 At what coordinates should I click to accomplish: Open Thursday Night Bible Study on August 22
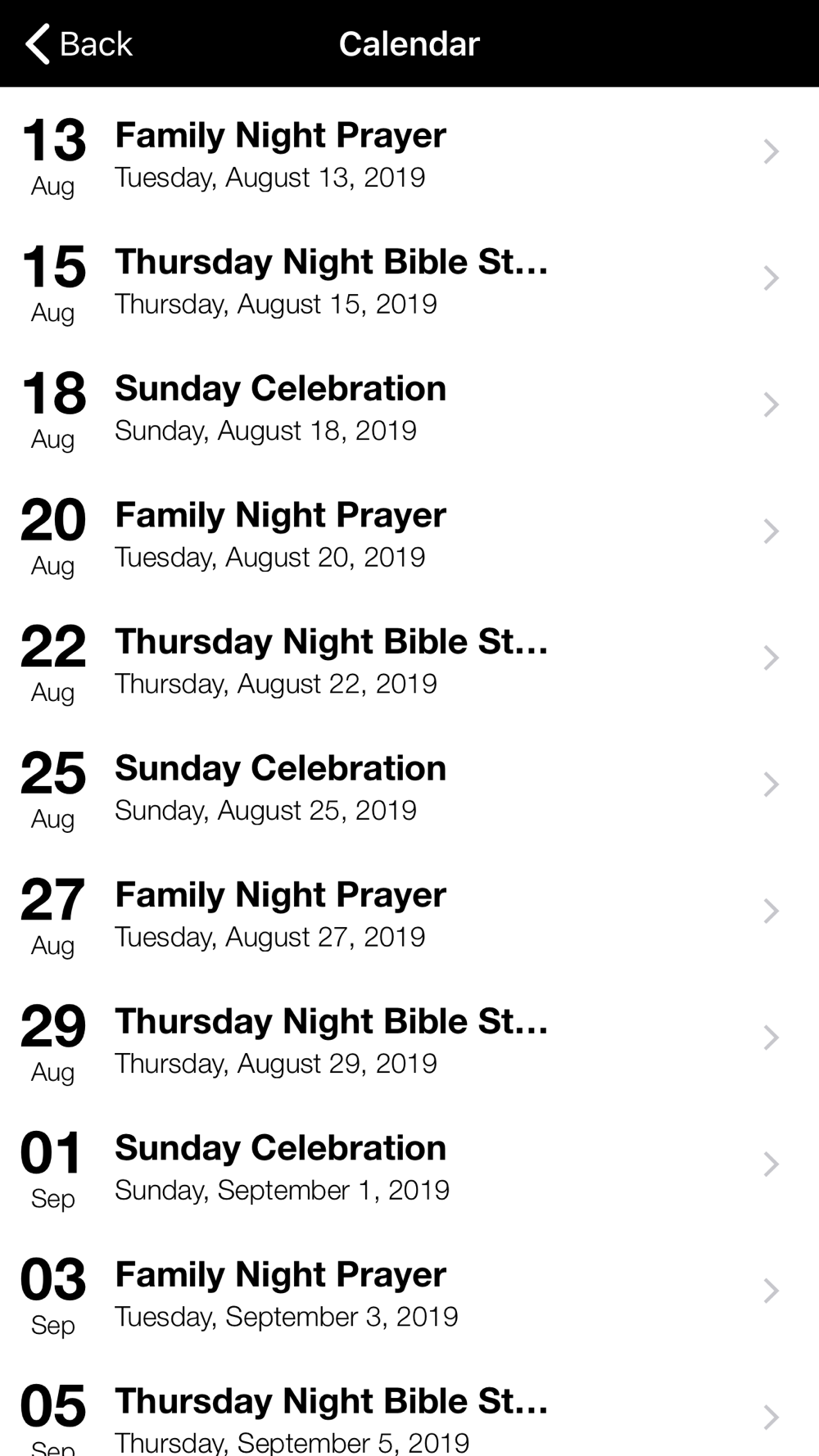409,660
